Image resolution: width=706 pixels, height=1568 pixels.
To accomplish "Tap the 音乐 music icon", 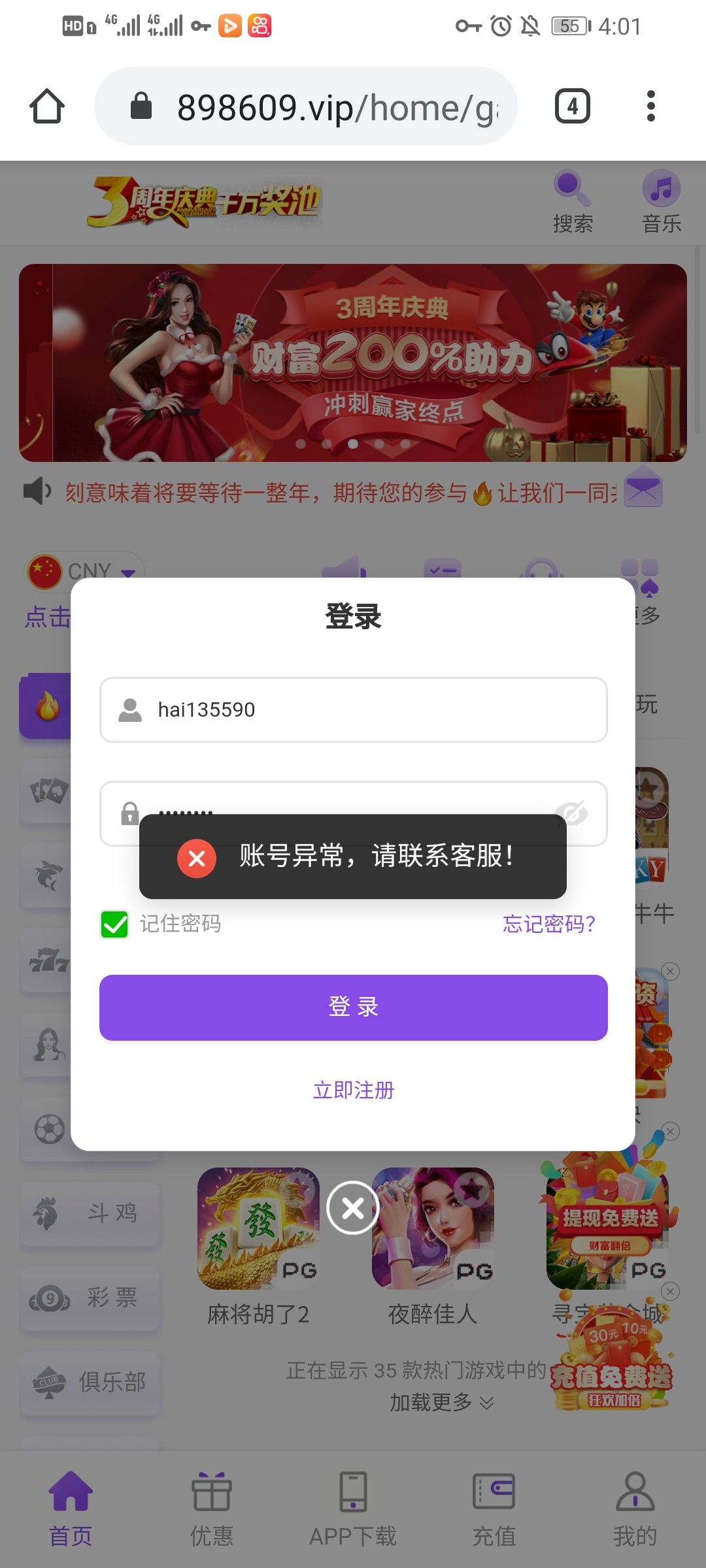I will click(x=661, y=203).
